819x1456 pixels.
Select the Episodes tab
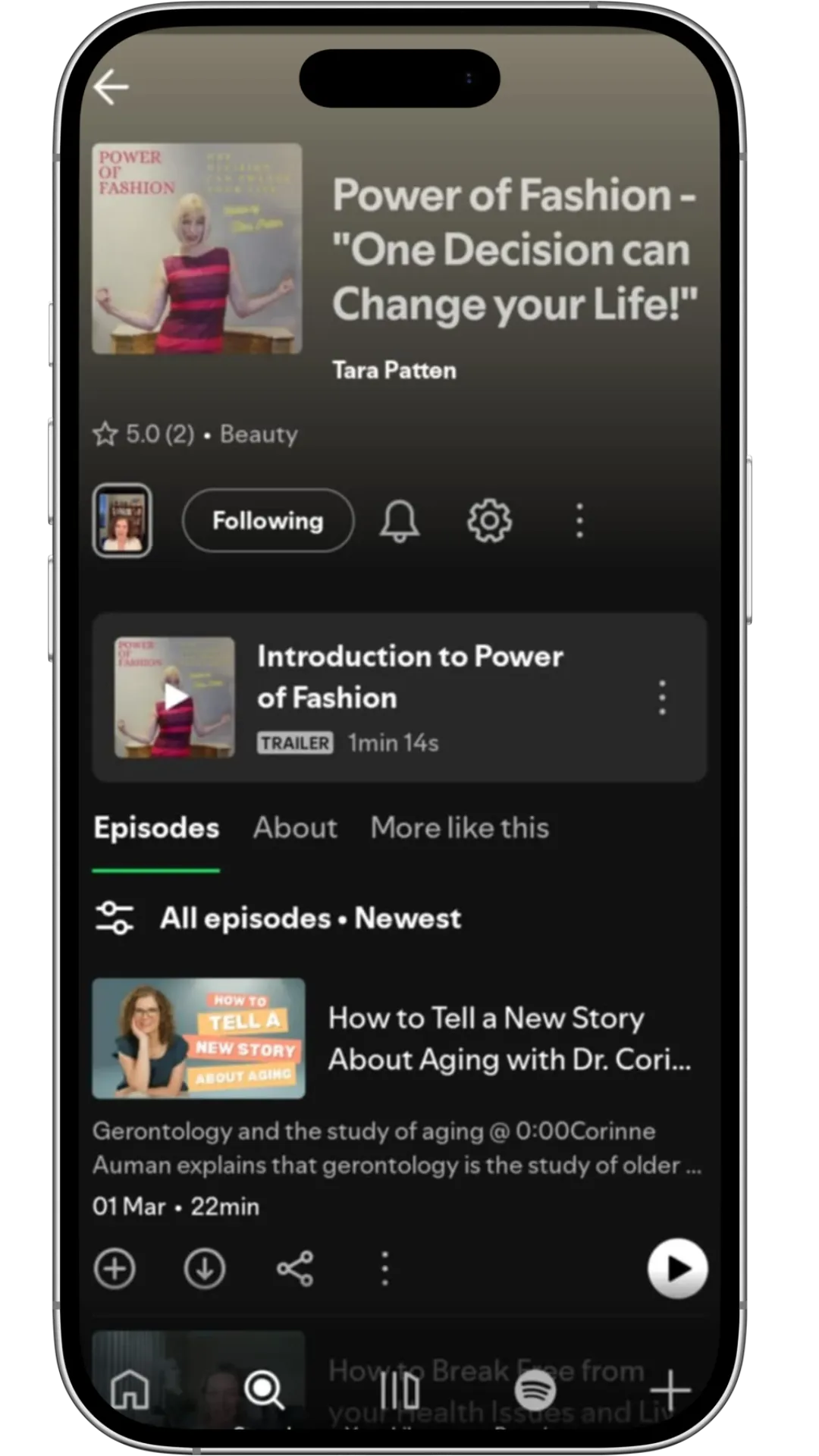(x=156, y=828)
